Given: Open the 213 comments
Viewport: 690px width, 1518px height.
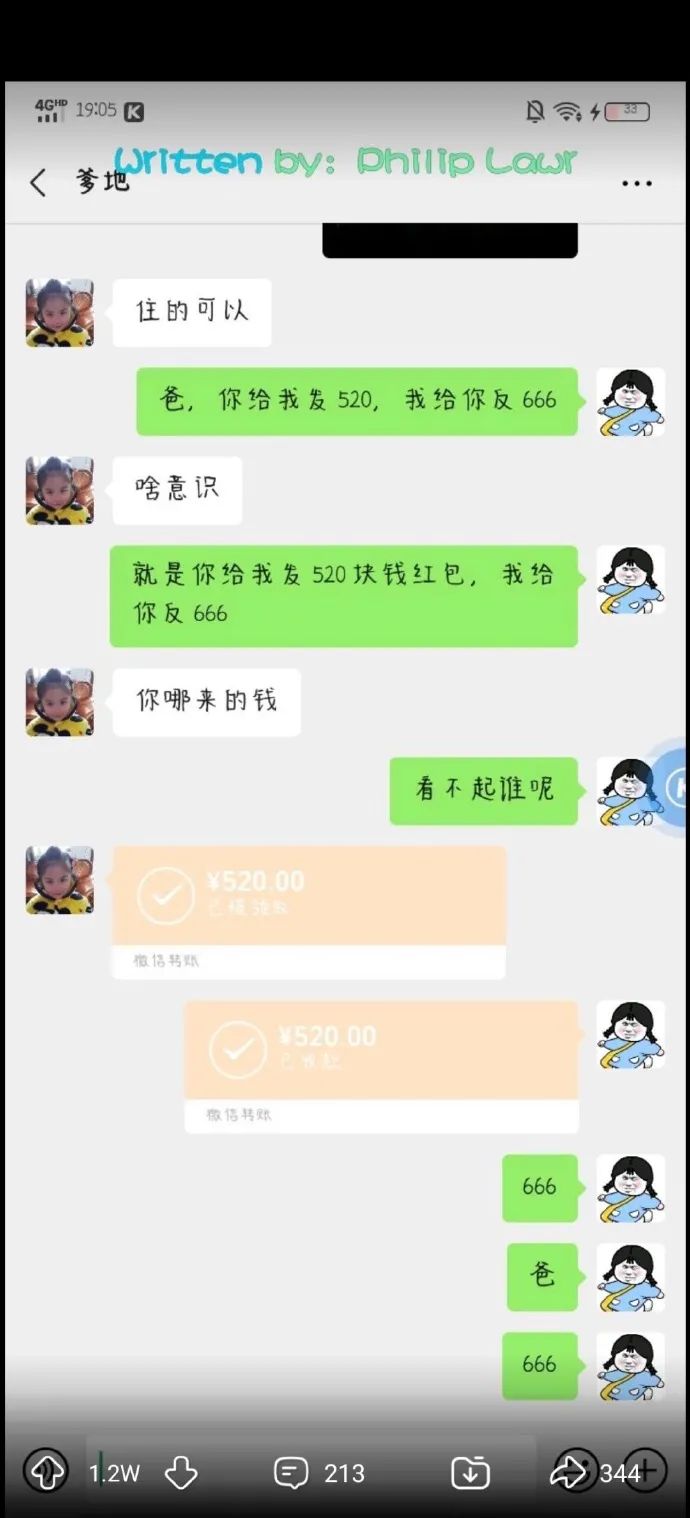Looking at the screenshot, I should tap(291, 1472).
